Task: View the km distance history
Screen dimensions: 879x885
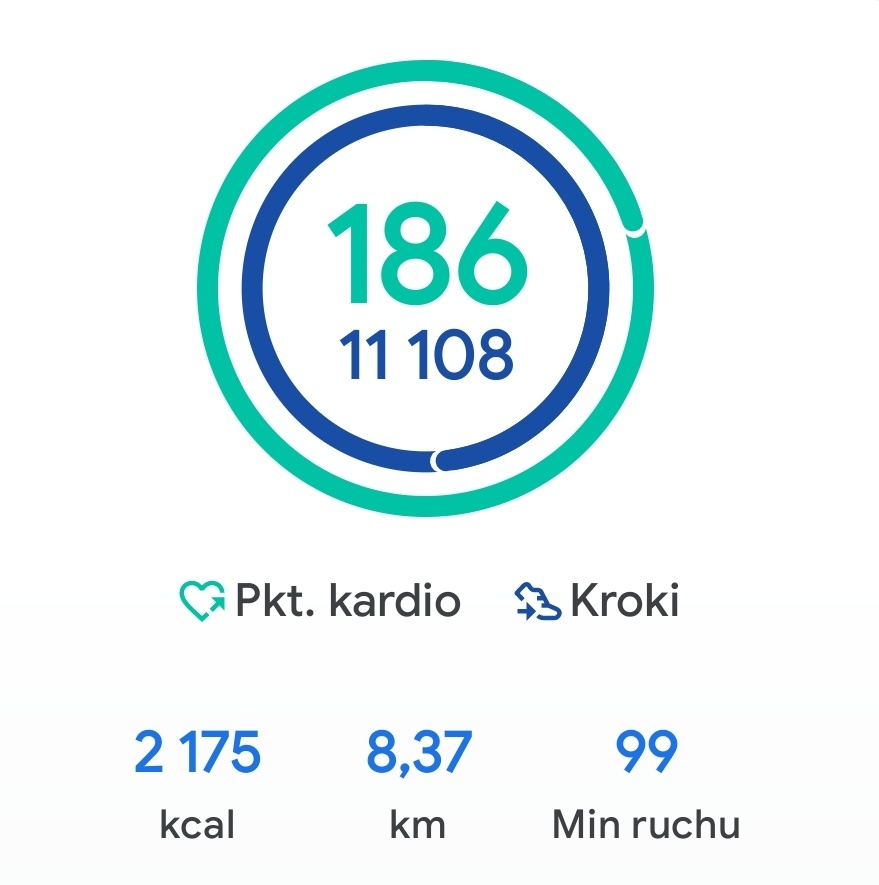Action: tap(418, 783)
